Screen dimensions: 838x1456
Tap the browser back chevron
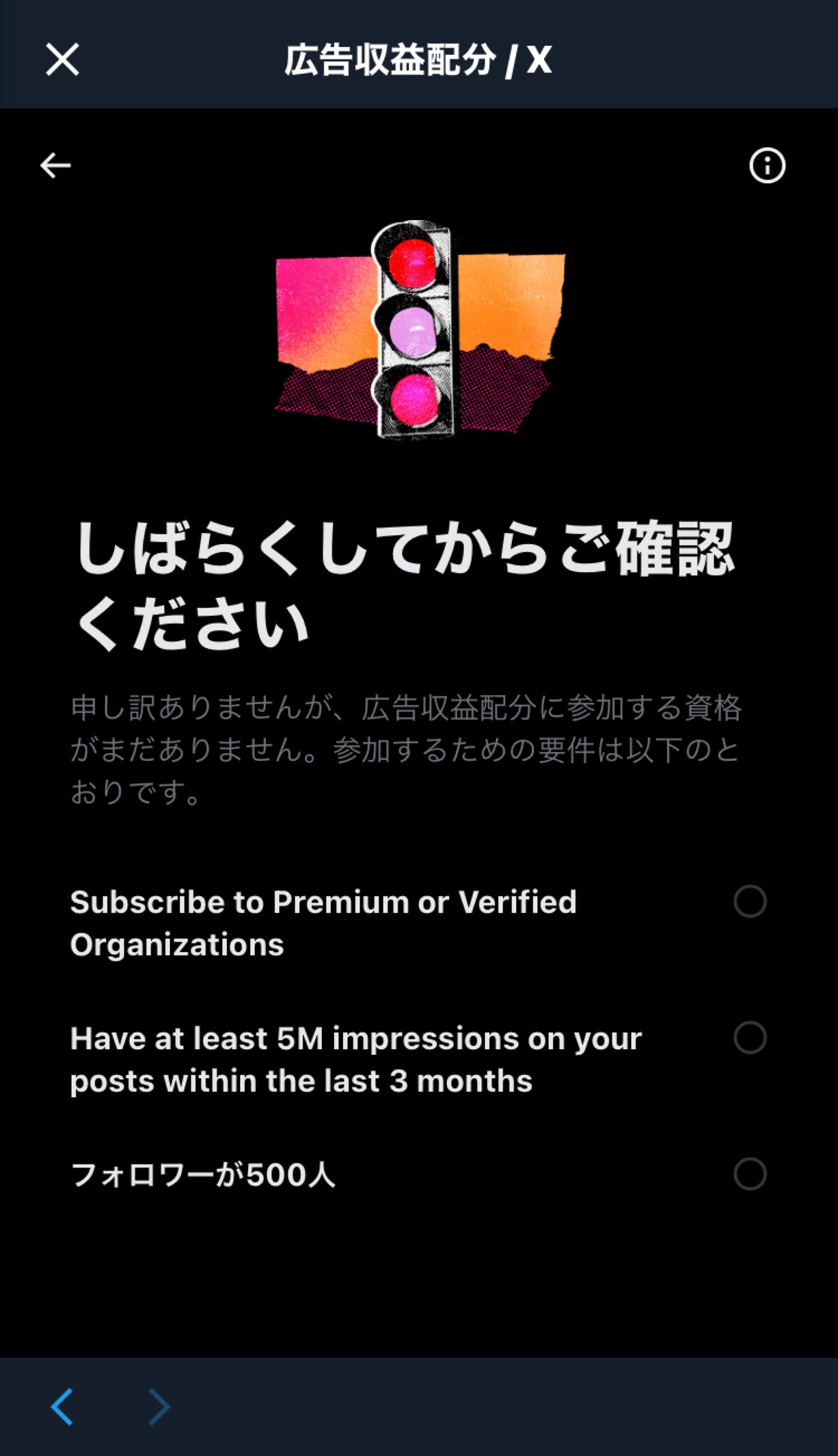62,1406
